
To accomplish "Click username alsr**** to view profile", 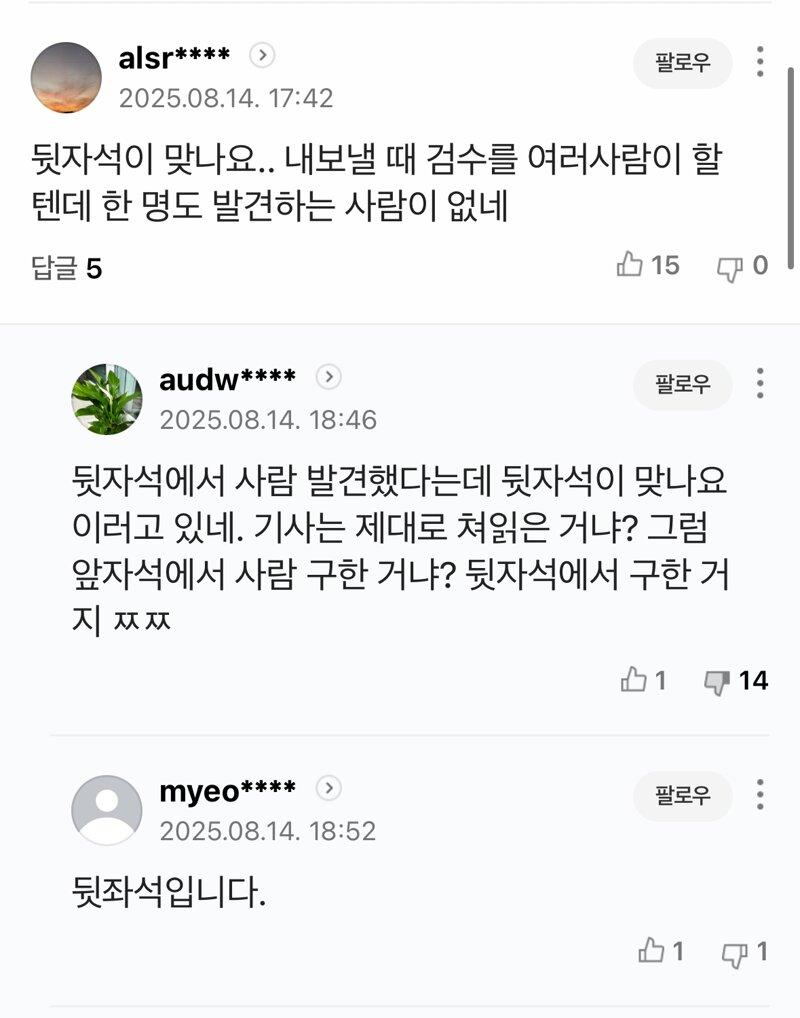I will pyautogui.click(x=174, y=57).
